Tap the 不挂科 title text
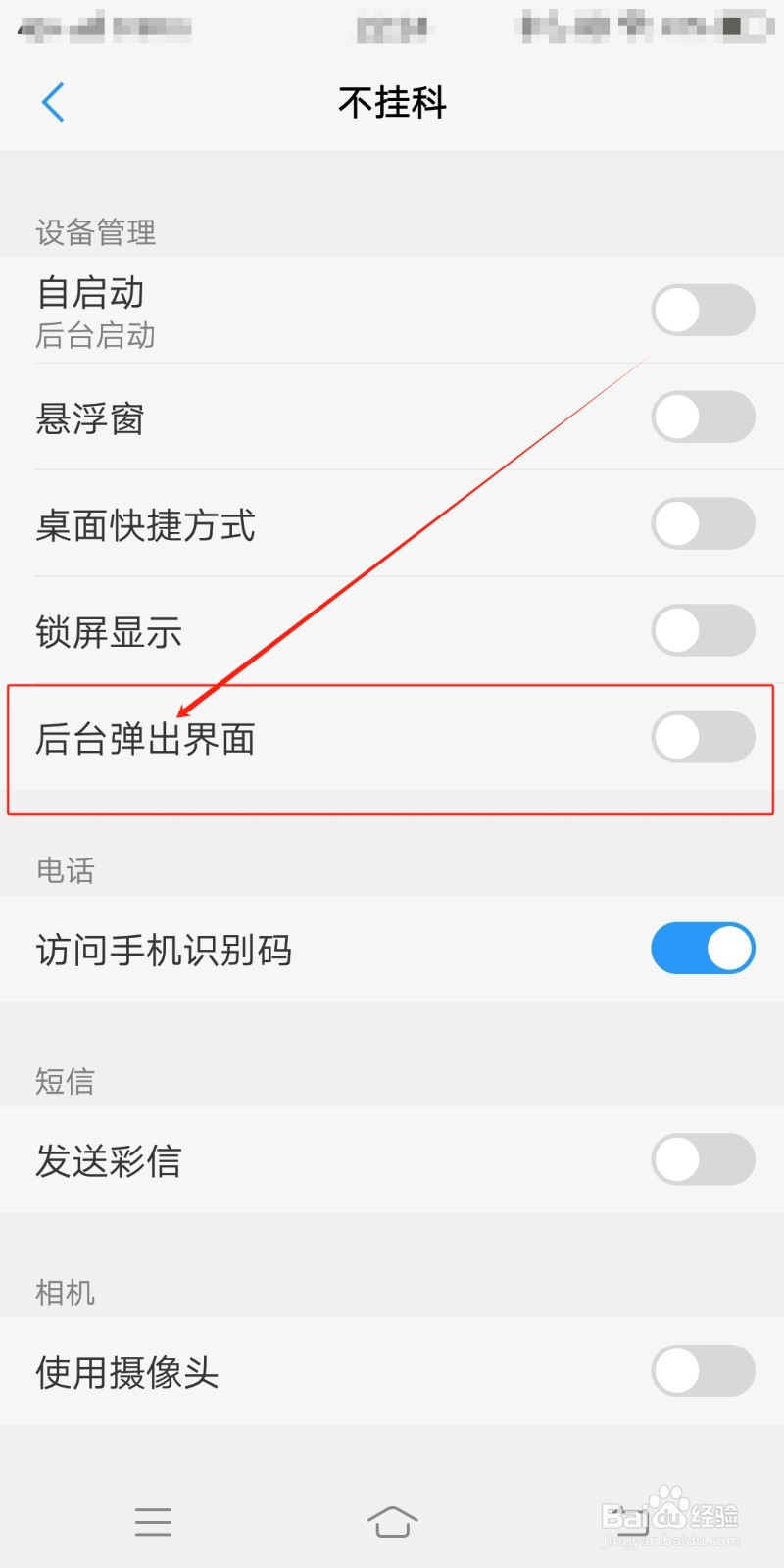The height and width of the screenshot is (1568, 784). click(x=391, y=102)
